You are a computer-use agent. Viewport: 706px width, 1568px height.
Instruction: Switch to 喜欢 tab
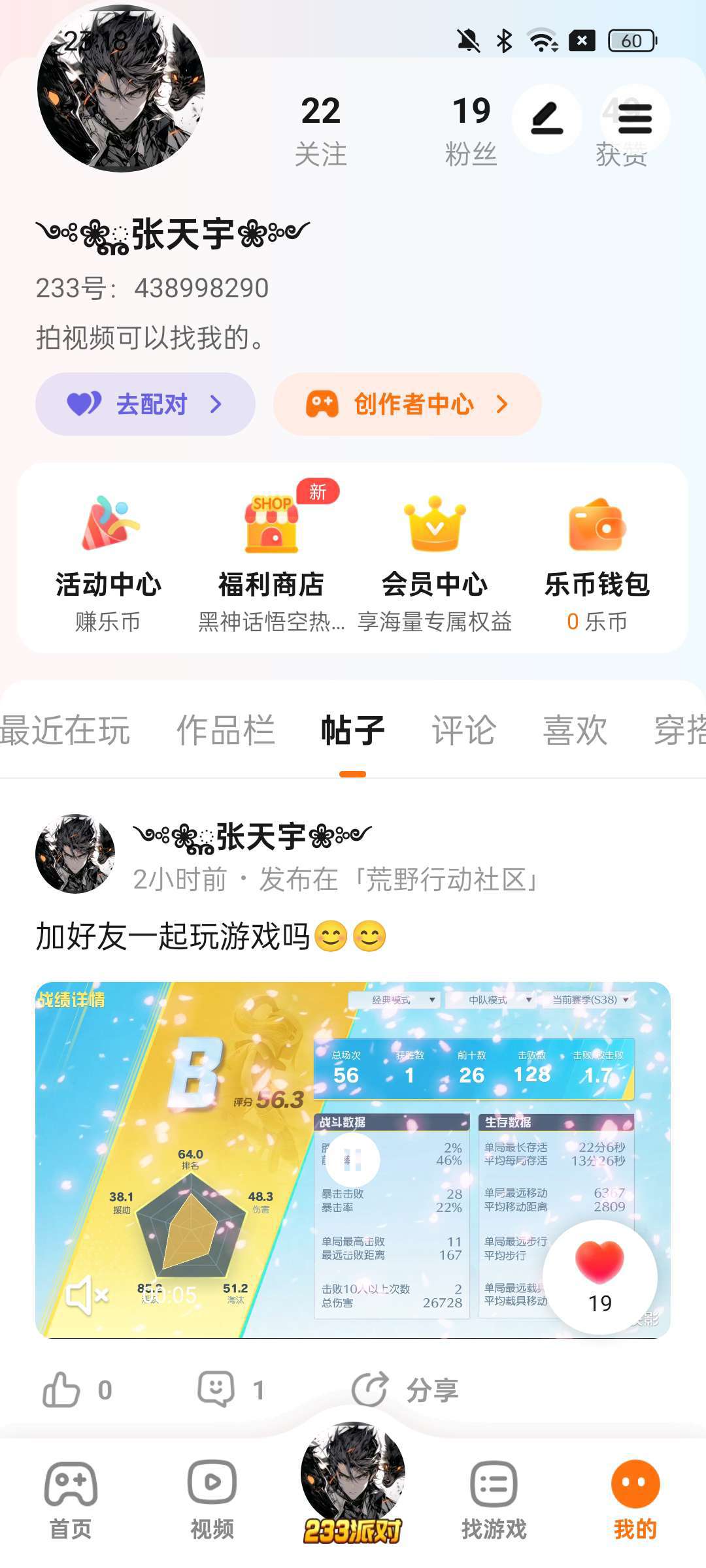575,730
